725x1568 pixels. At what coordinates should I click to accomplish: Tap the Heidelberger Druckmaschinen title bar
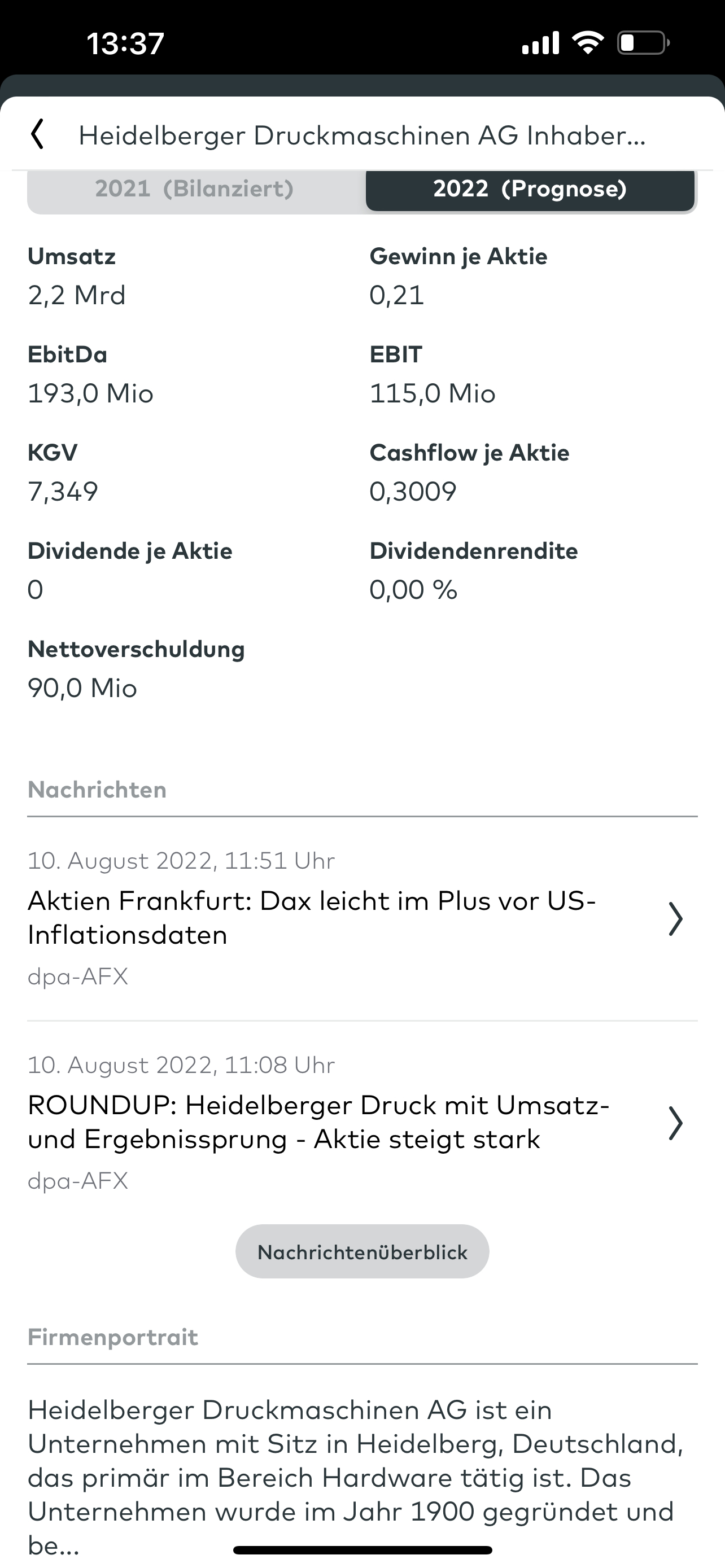362,135
